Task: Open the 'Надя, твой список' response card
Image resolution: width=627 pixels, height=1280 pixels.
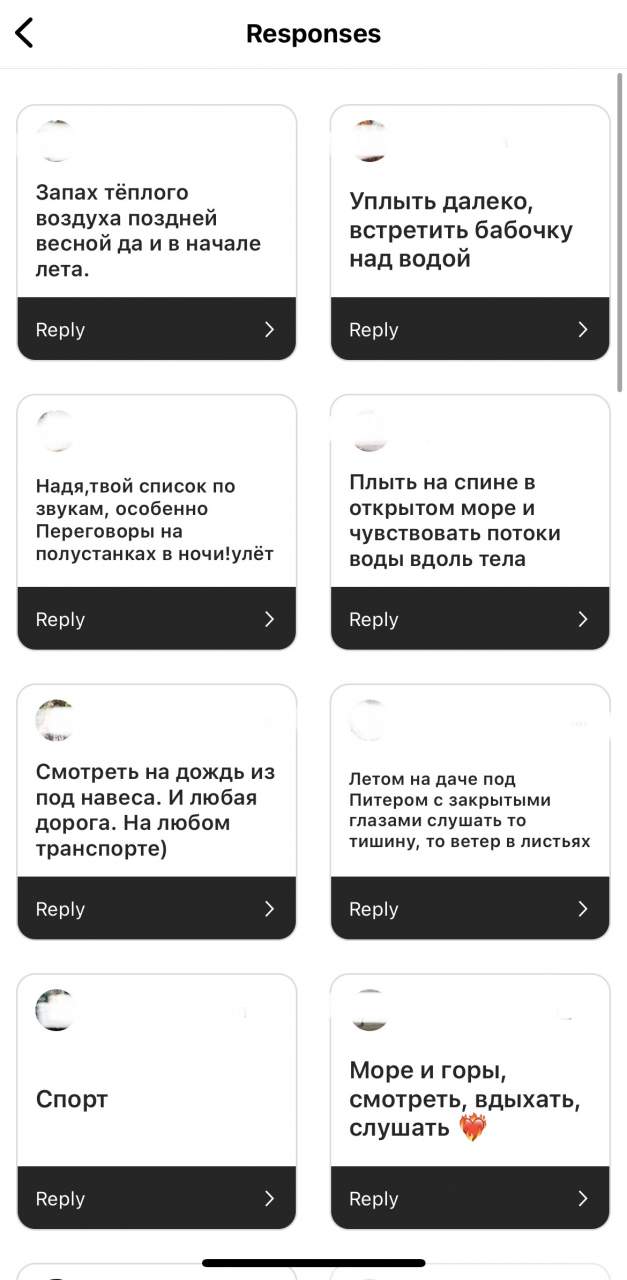Action: tap(154, 520)
